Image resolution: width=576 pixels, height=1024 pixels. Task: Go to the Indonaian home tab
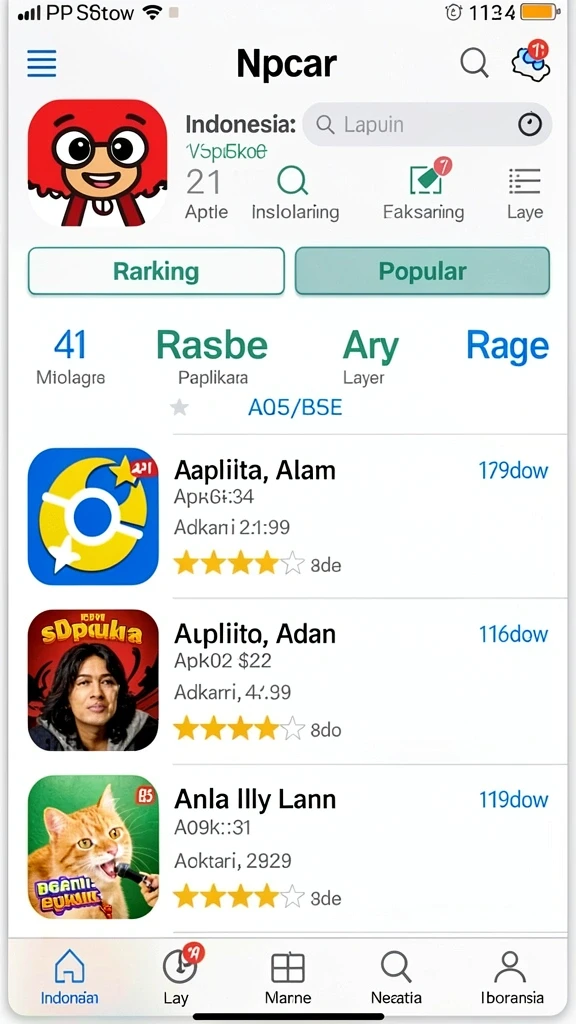click(69, 977)
